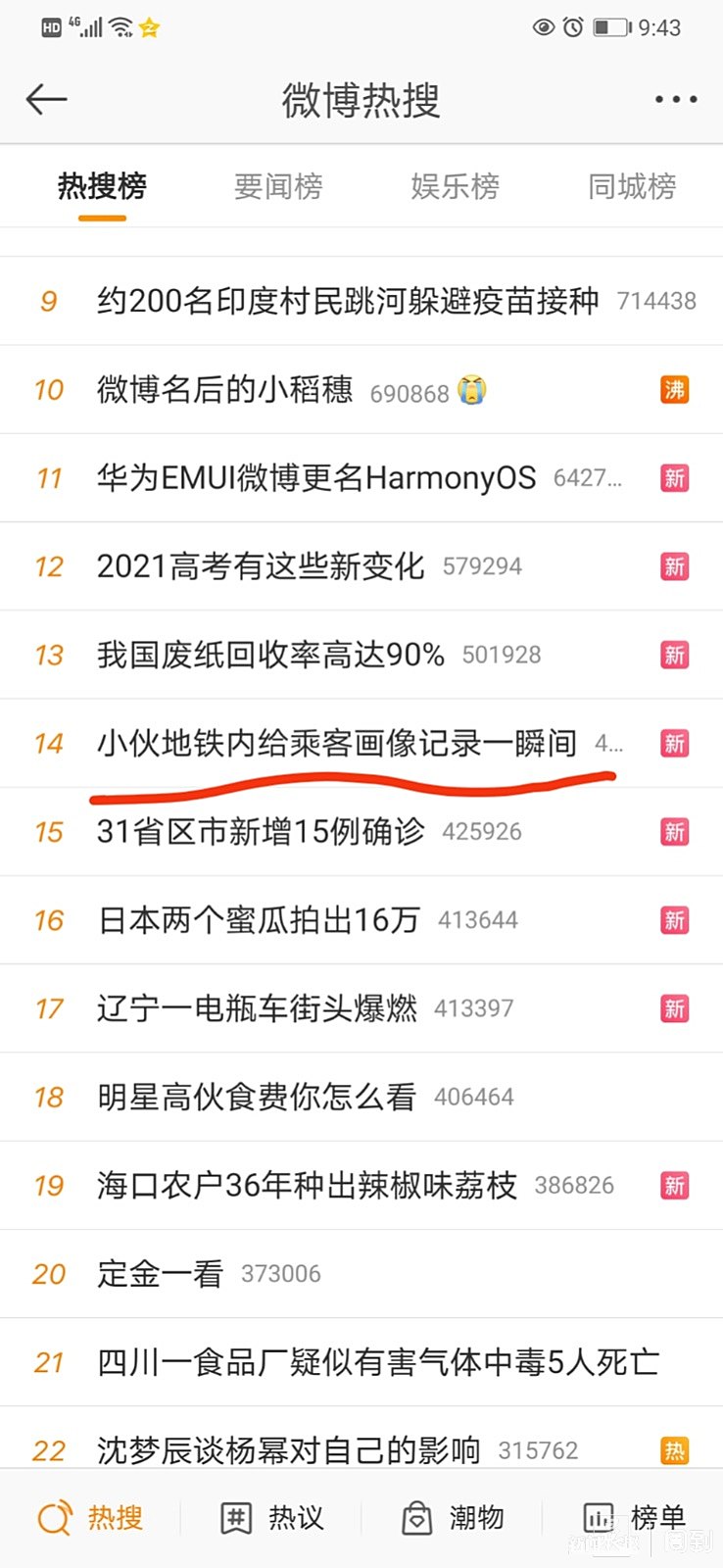Switch to the 娱乐榜 tab
The image size is (723, 1568).
pyautogui.click(x=455, y=186)
